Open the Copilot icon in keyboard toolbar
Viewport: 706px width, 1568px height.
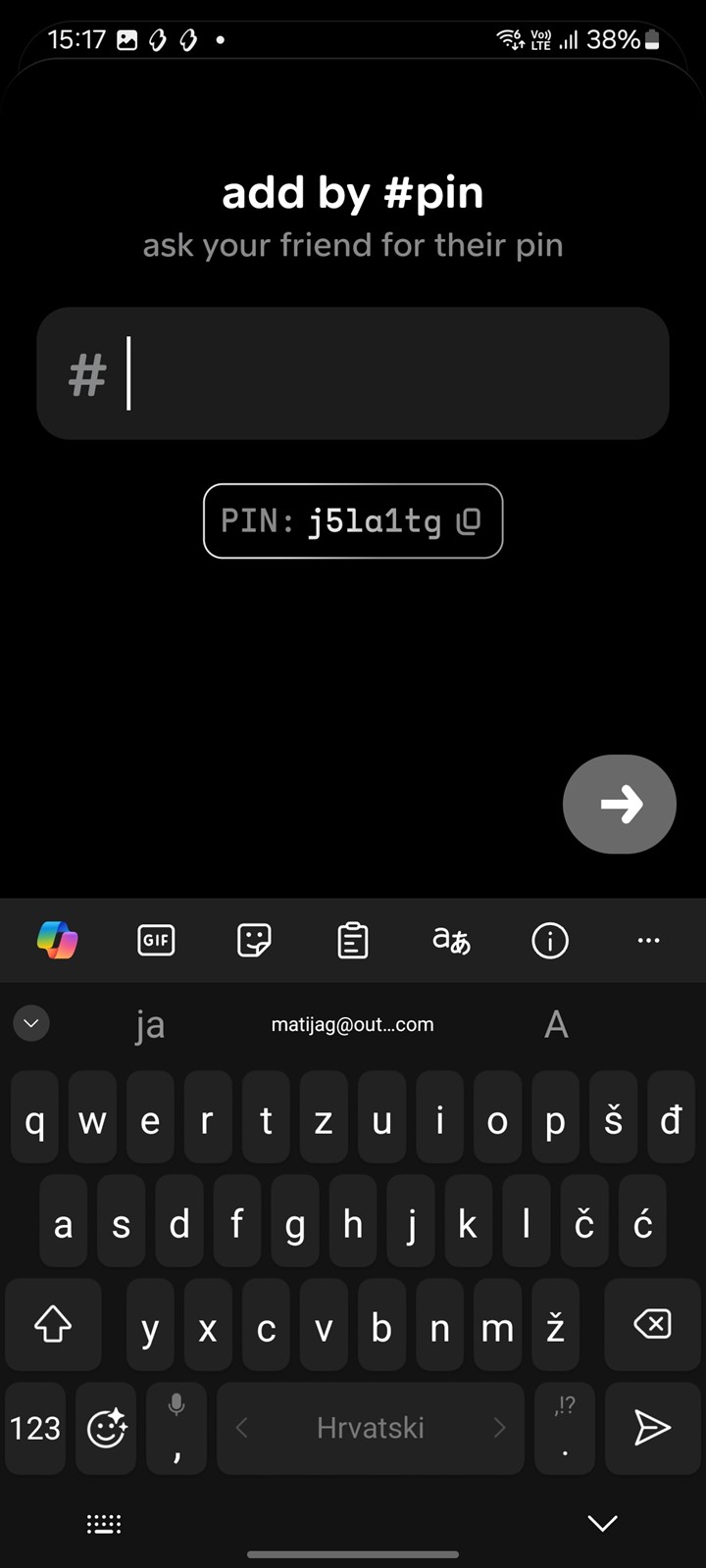pos(58,941)
